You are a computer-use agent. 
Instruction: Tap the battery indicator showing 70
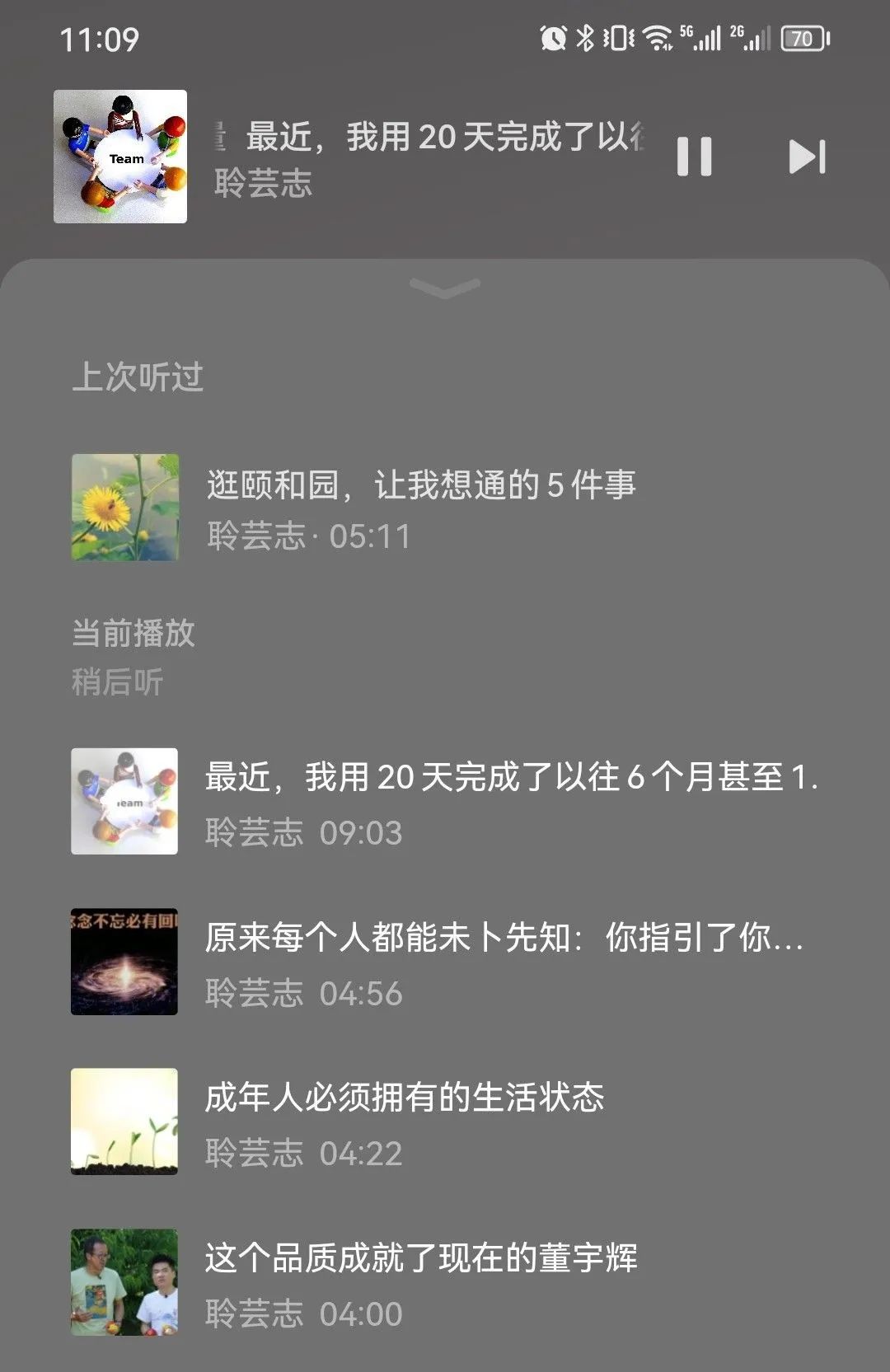pyautogui.click(x=801, y=38)
